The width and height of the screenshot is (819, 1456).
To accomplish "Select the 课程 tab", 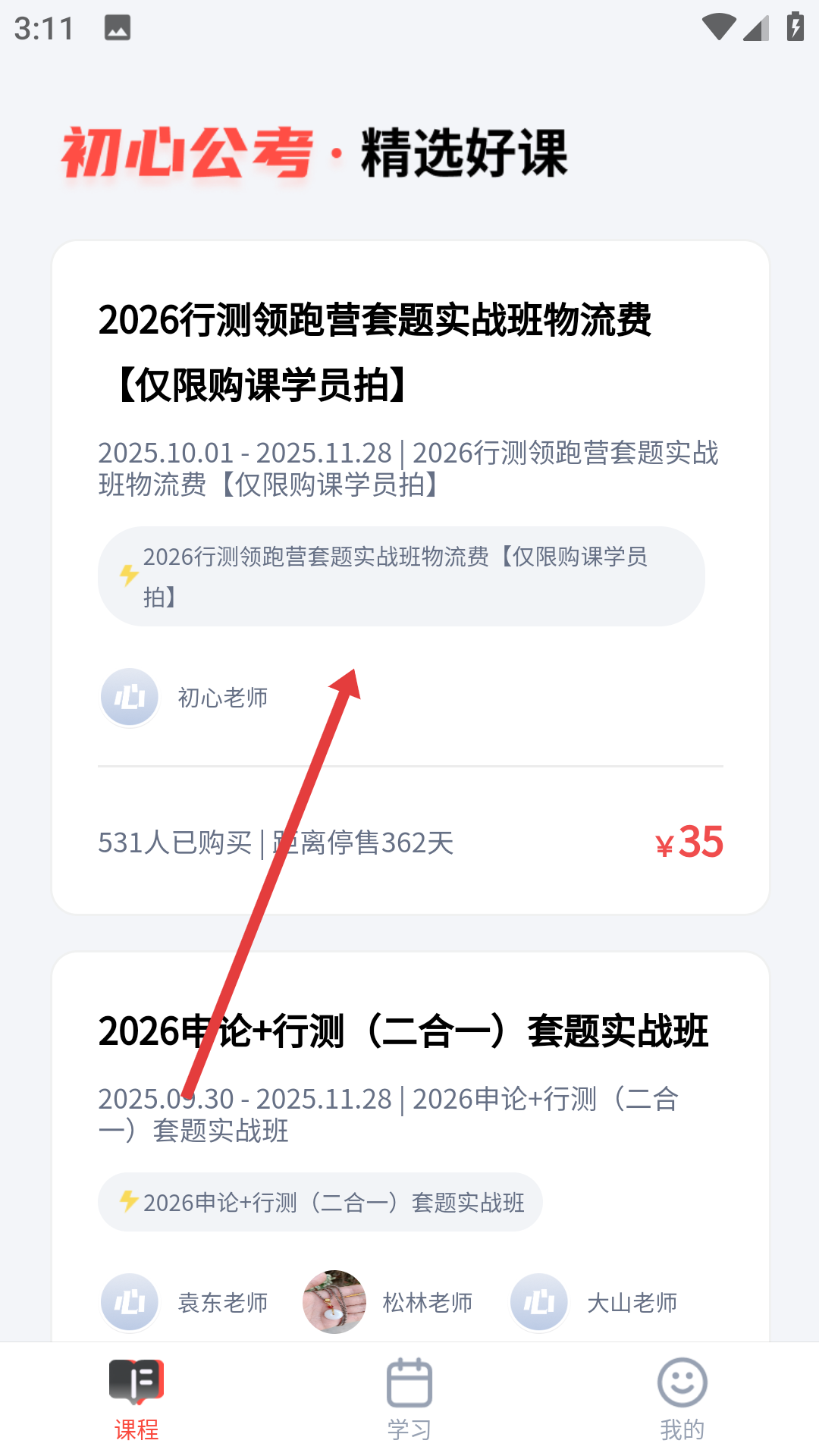I will pos(136,1399).
